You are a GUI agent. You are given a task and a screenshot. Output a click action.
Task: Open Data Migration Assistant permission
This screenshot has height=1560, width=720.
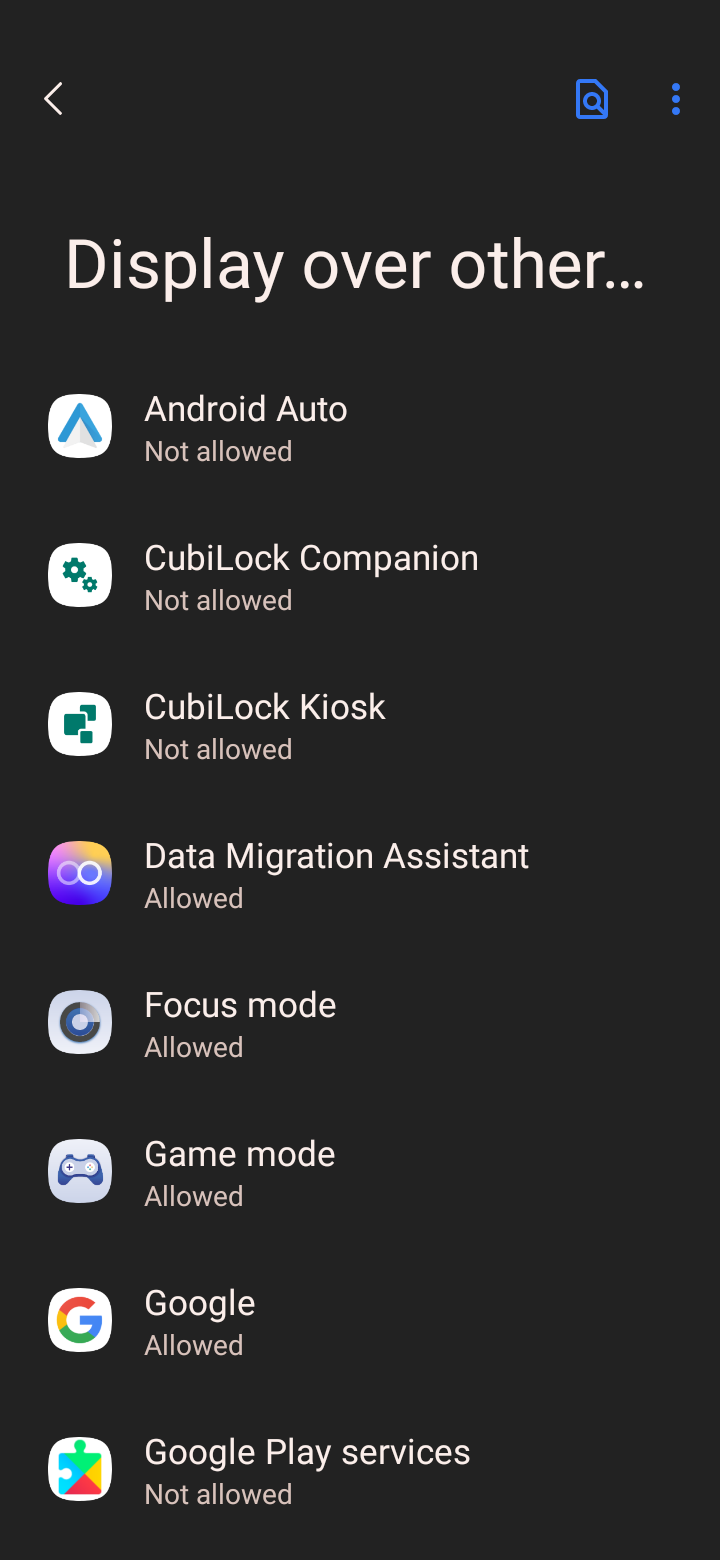click(x=360, y=874)
